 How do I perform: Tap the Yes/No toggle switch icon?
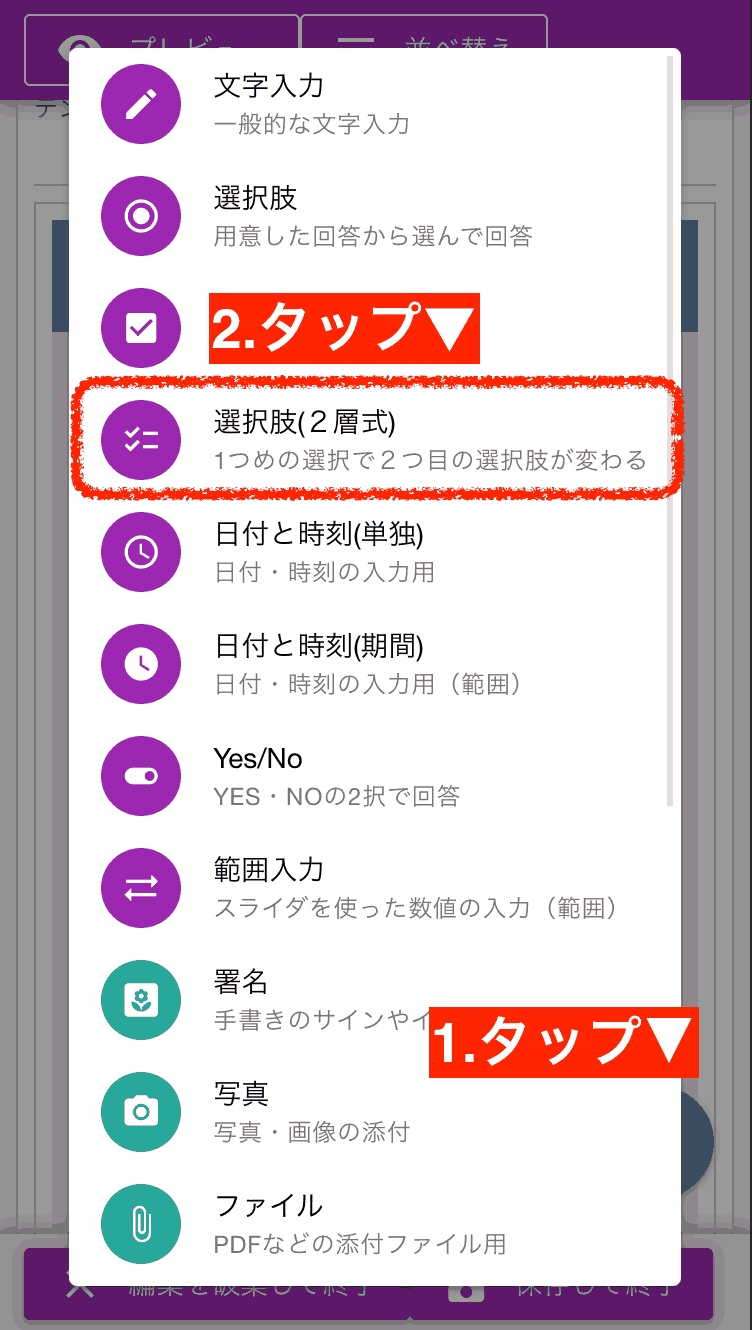tap(140, 775)
